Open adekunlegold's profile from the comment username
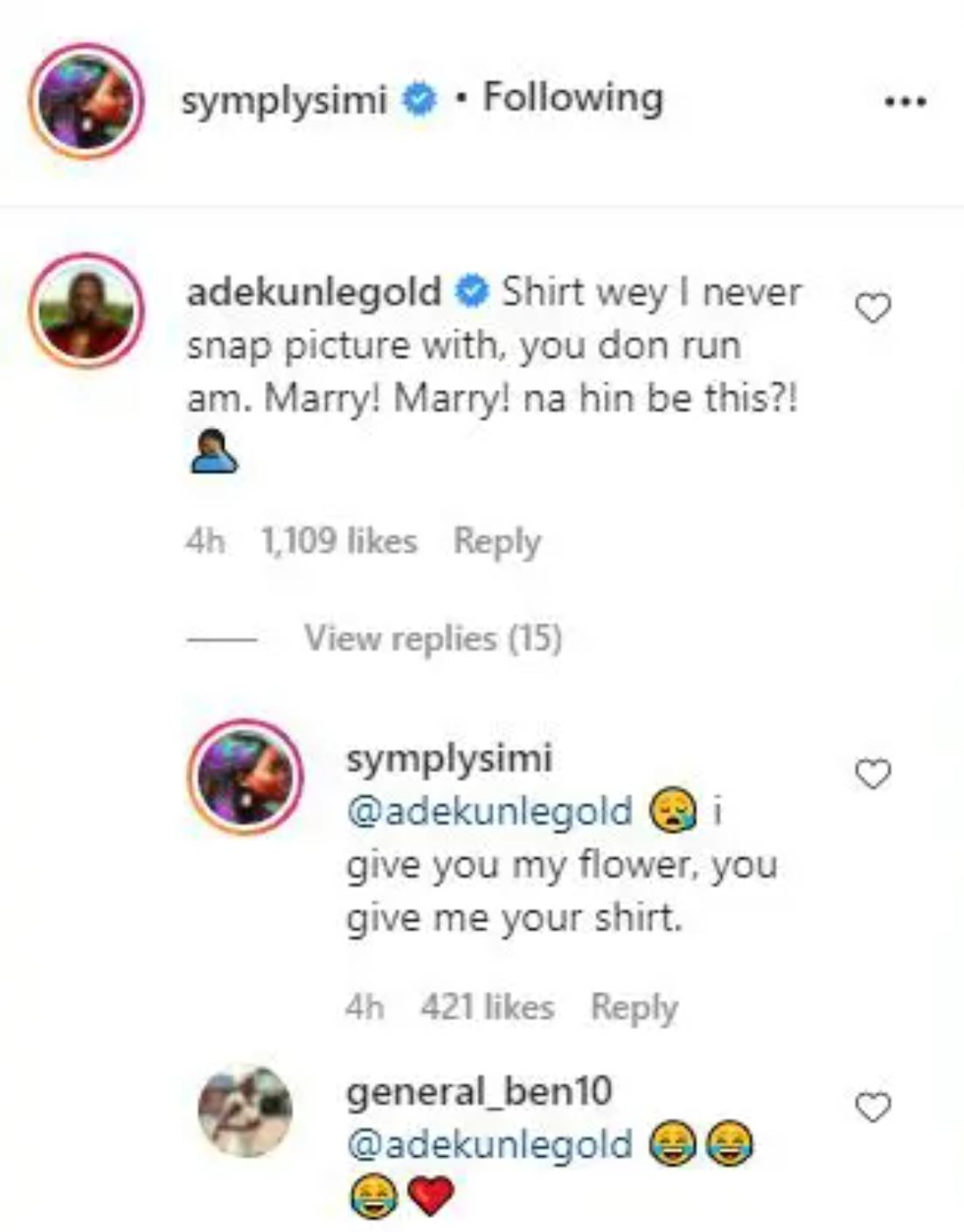 (x=314, y=292)
